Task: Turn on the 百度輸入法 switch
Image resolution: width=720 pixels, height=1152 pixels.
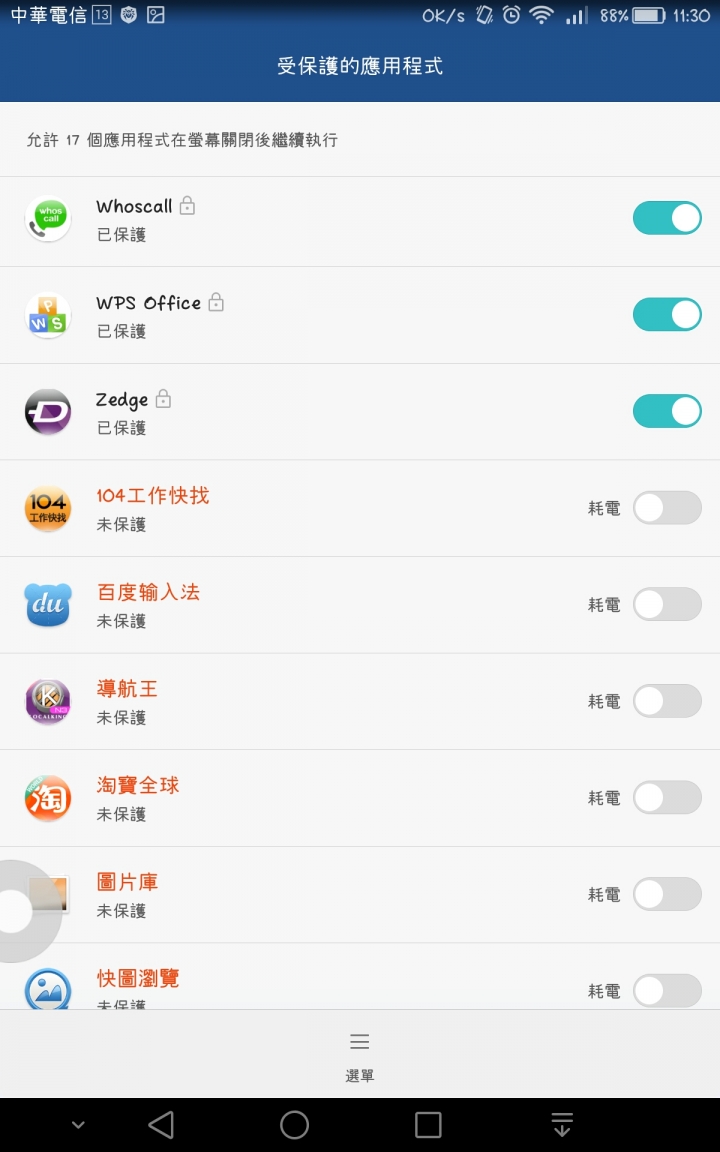Action: [667, 604]
